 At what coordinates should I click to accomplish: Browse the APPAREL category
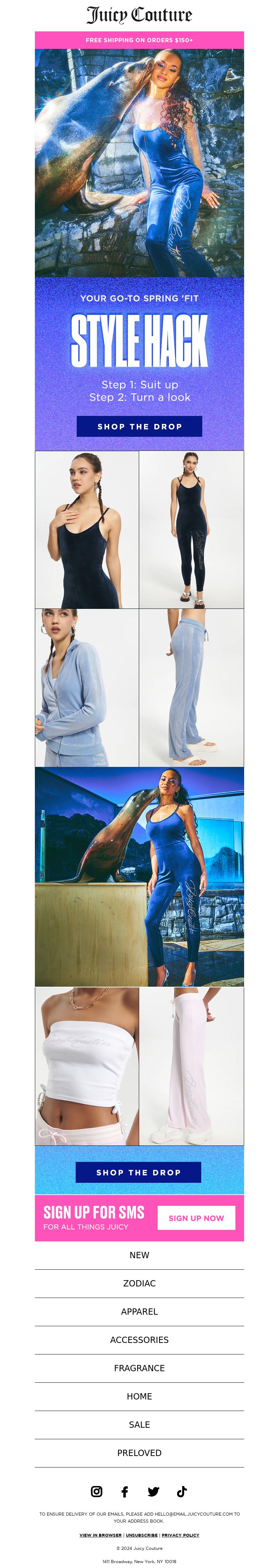click(139, 1312)
